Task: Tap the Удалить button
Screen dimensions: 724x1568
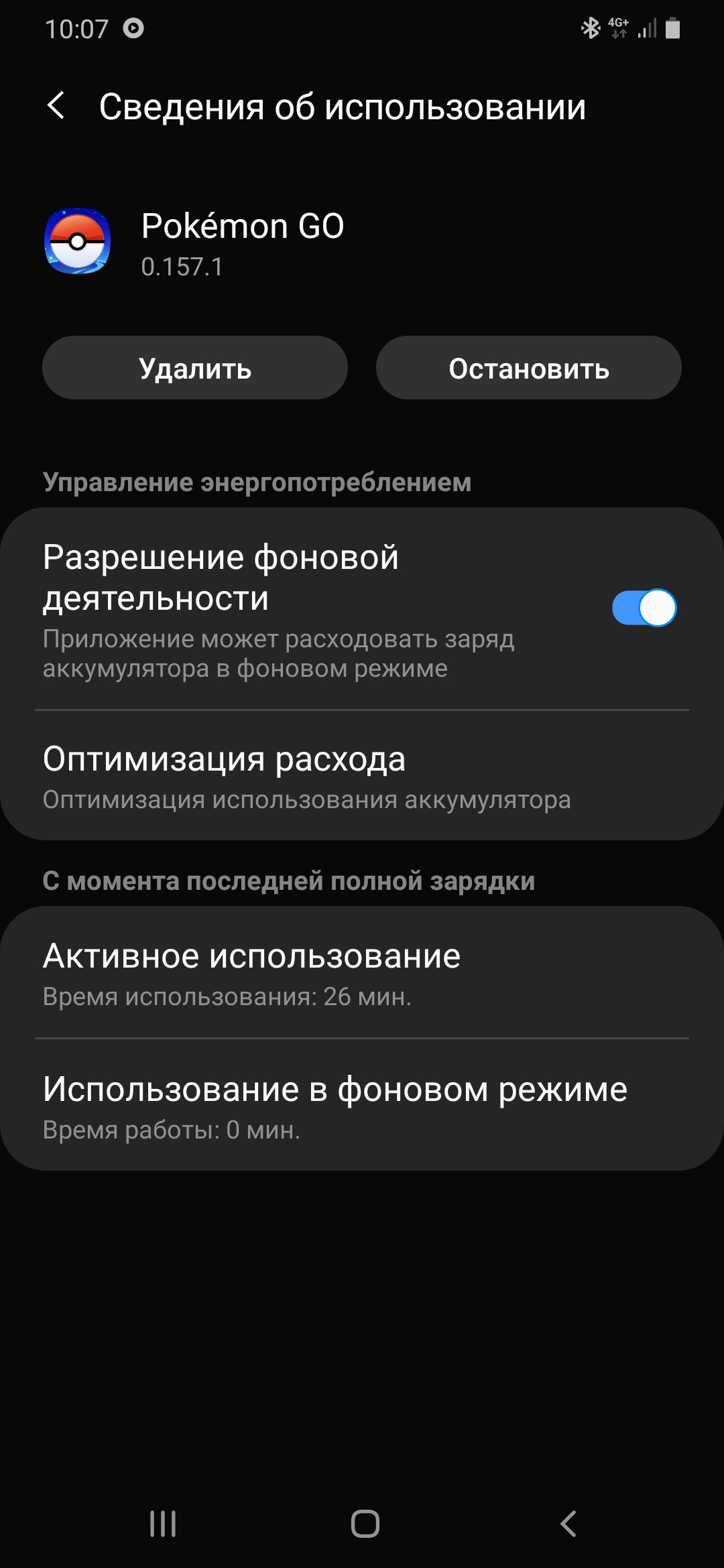Action: [x=195, y=369]
